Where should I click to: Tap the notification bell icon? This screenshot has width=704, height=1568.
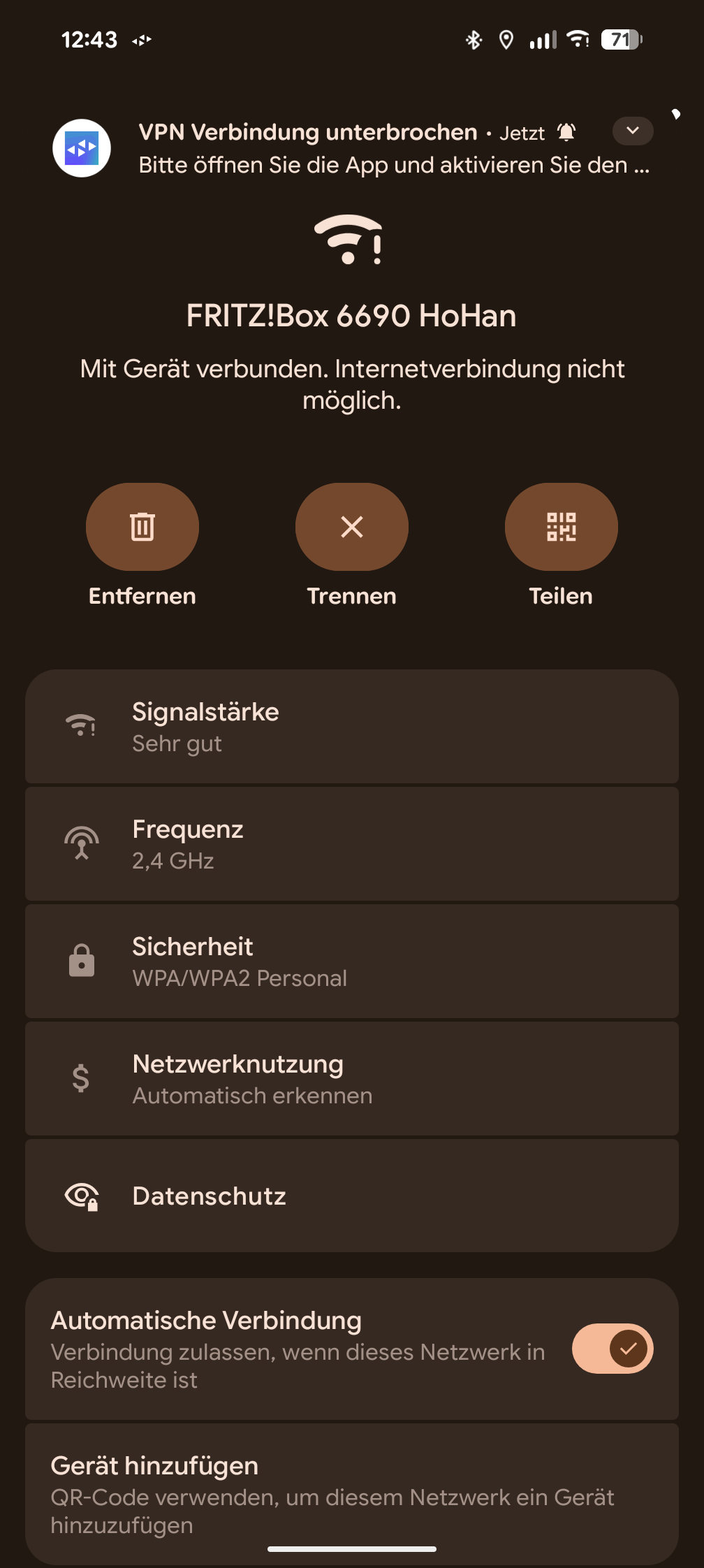pyautogui.click(x=566, y=132)
